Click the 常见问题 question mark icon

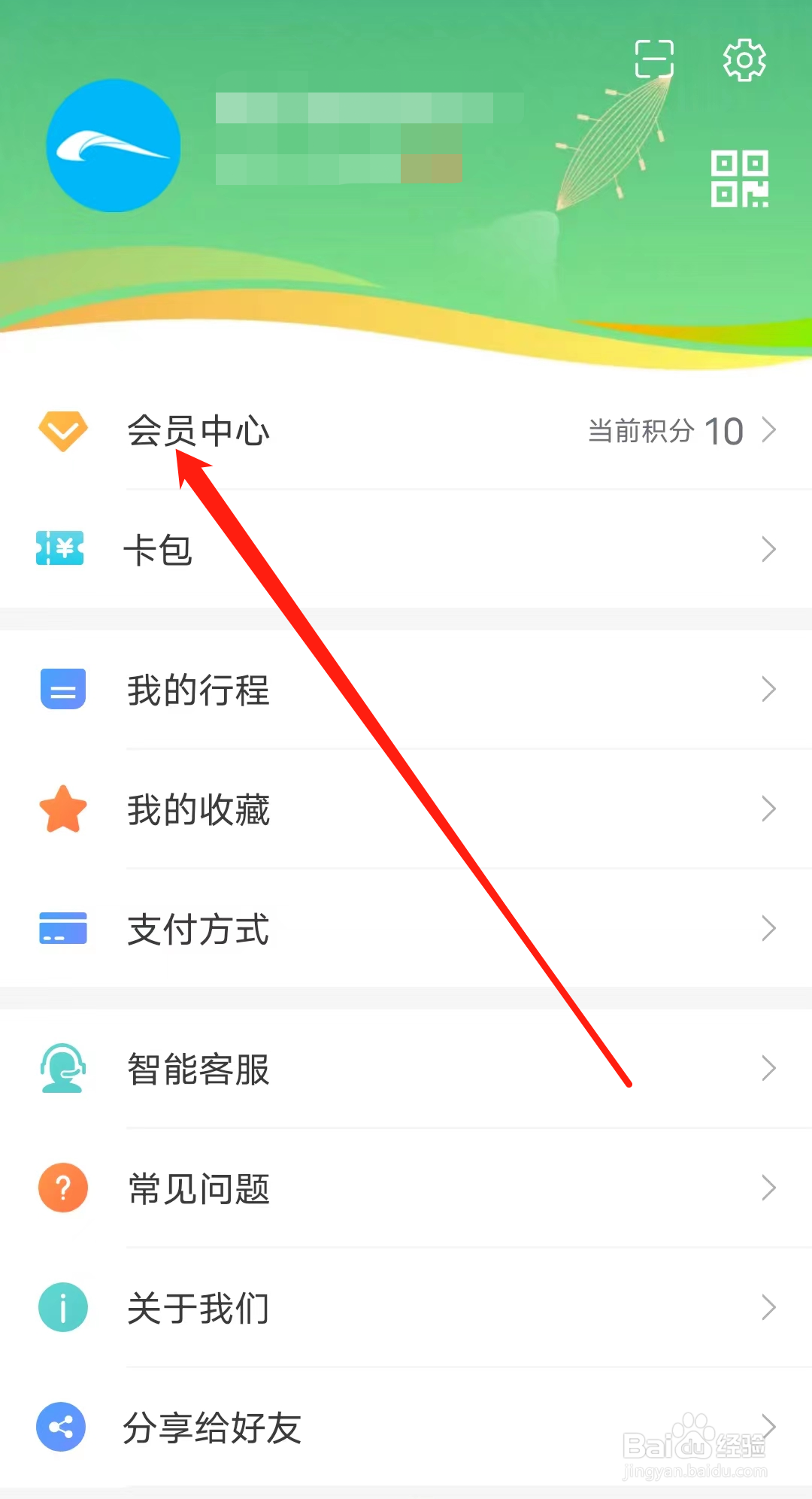pos(62,1188)
